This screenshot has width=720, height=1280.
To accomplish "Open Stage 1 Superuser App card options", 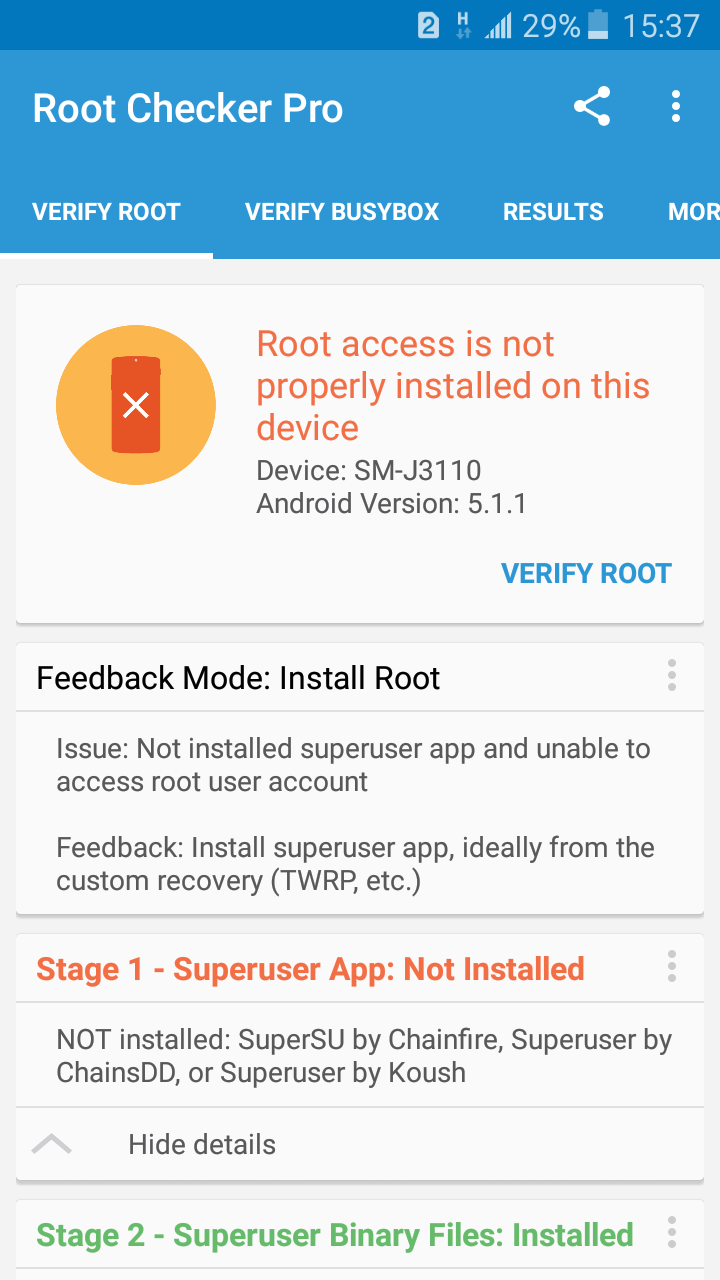I will pos(672,967).
